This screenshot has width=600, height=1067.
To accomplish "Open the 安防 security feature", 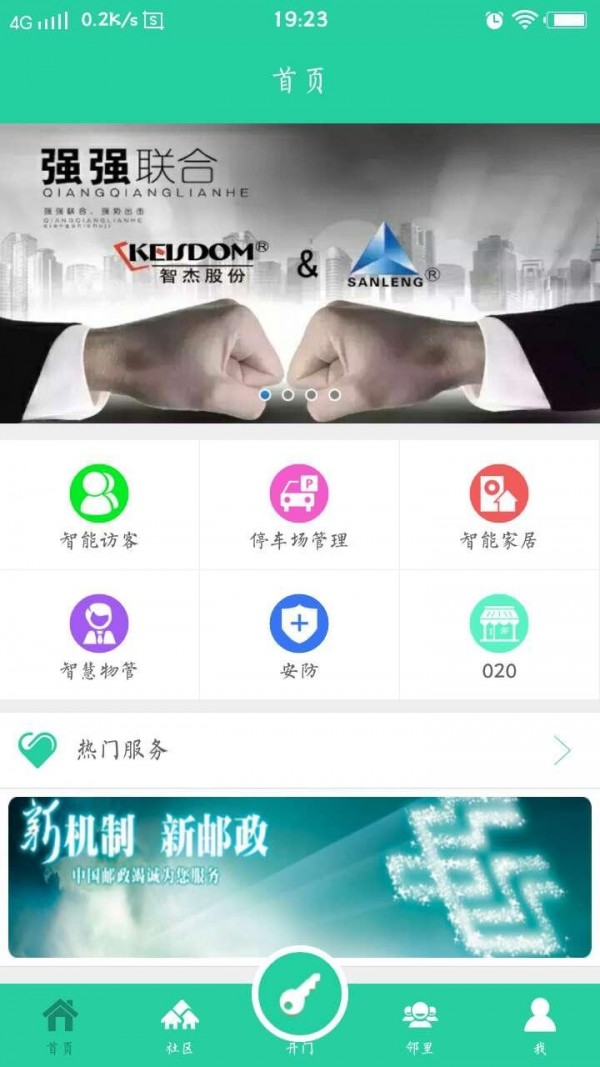I will tap(299, 635).
